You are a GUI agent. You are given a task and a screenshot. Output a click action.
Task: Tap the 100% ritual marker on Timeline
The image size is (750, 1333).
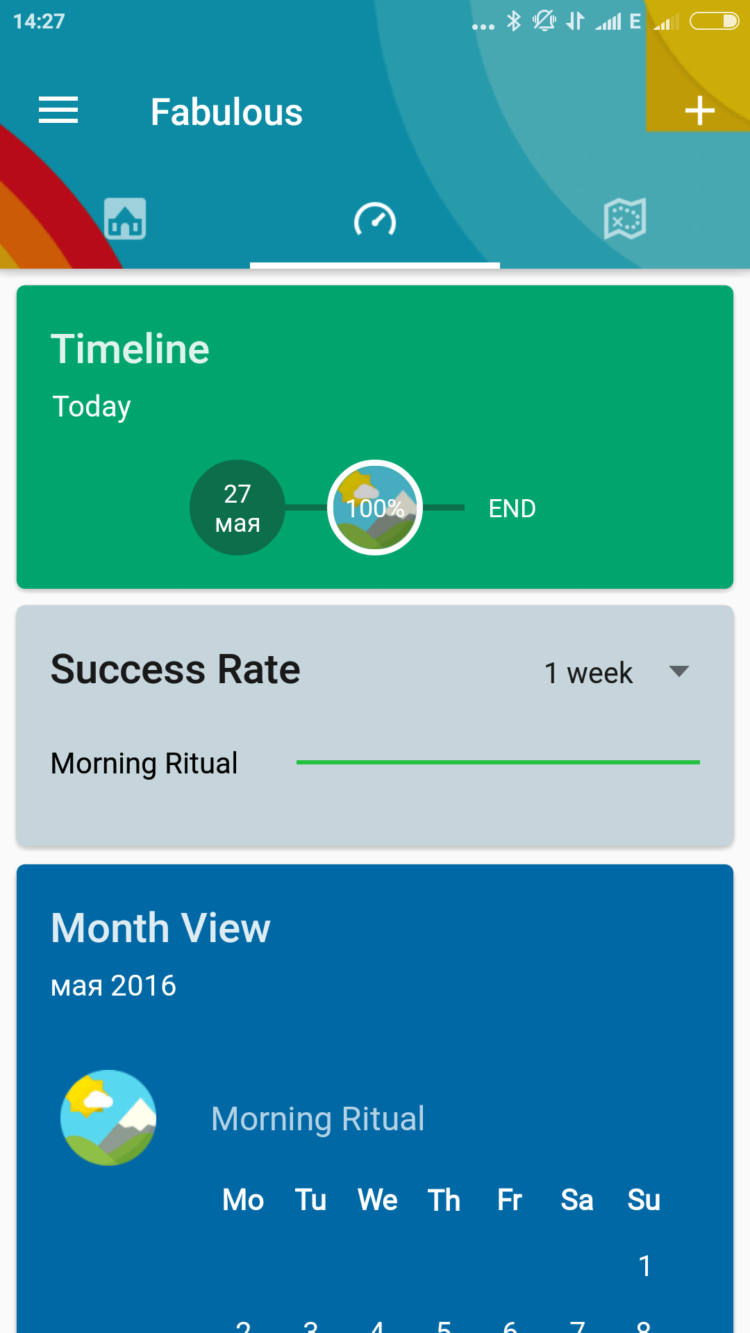tap(375, 508)
